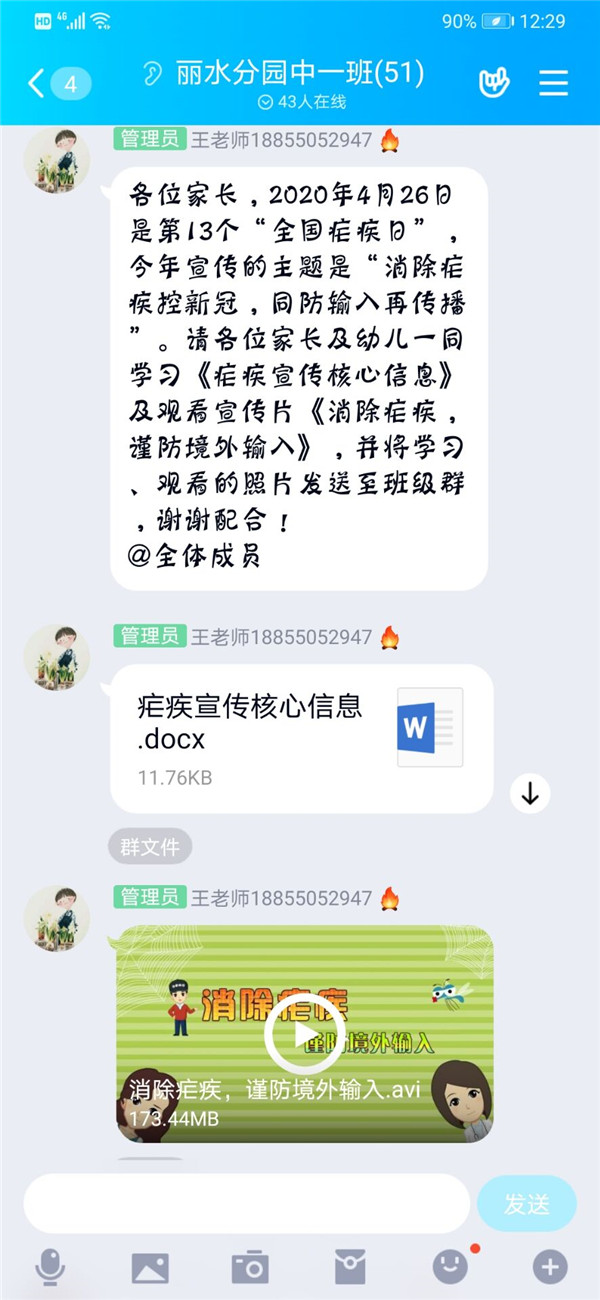Open the emoji panel
Viewport: 600px width, 1300px height.
click(450, 1268)
